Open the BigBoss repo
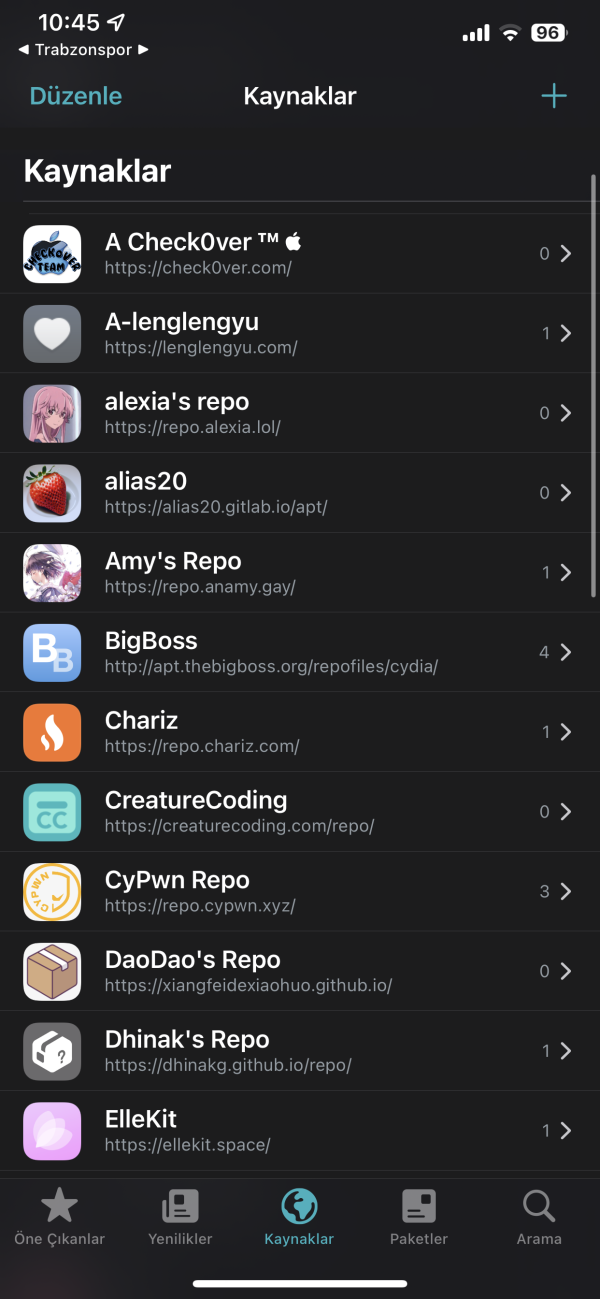 tap(300, 652)
